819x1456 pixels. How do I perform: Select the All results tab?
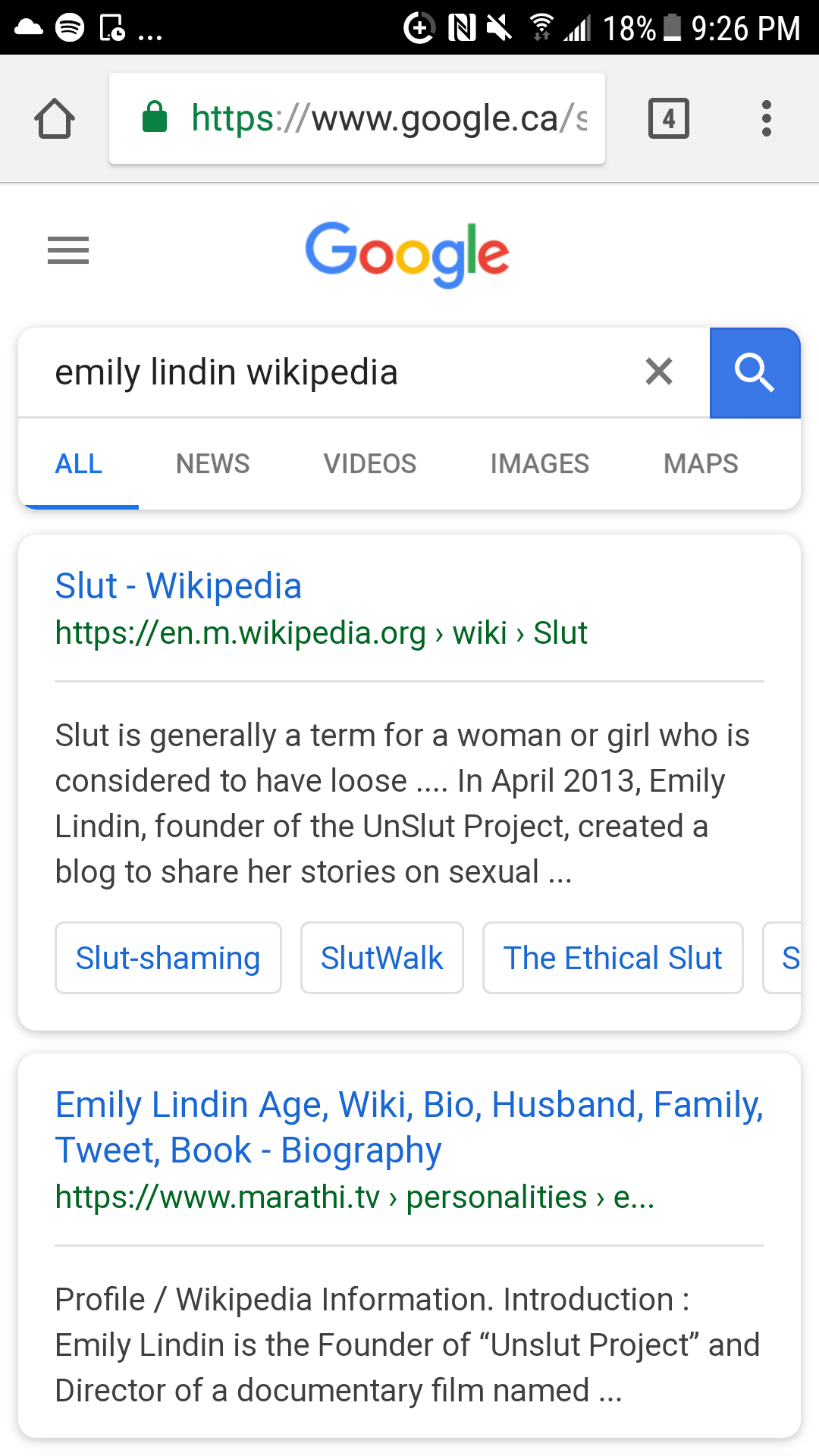pos(79,463)
